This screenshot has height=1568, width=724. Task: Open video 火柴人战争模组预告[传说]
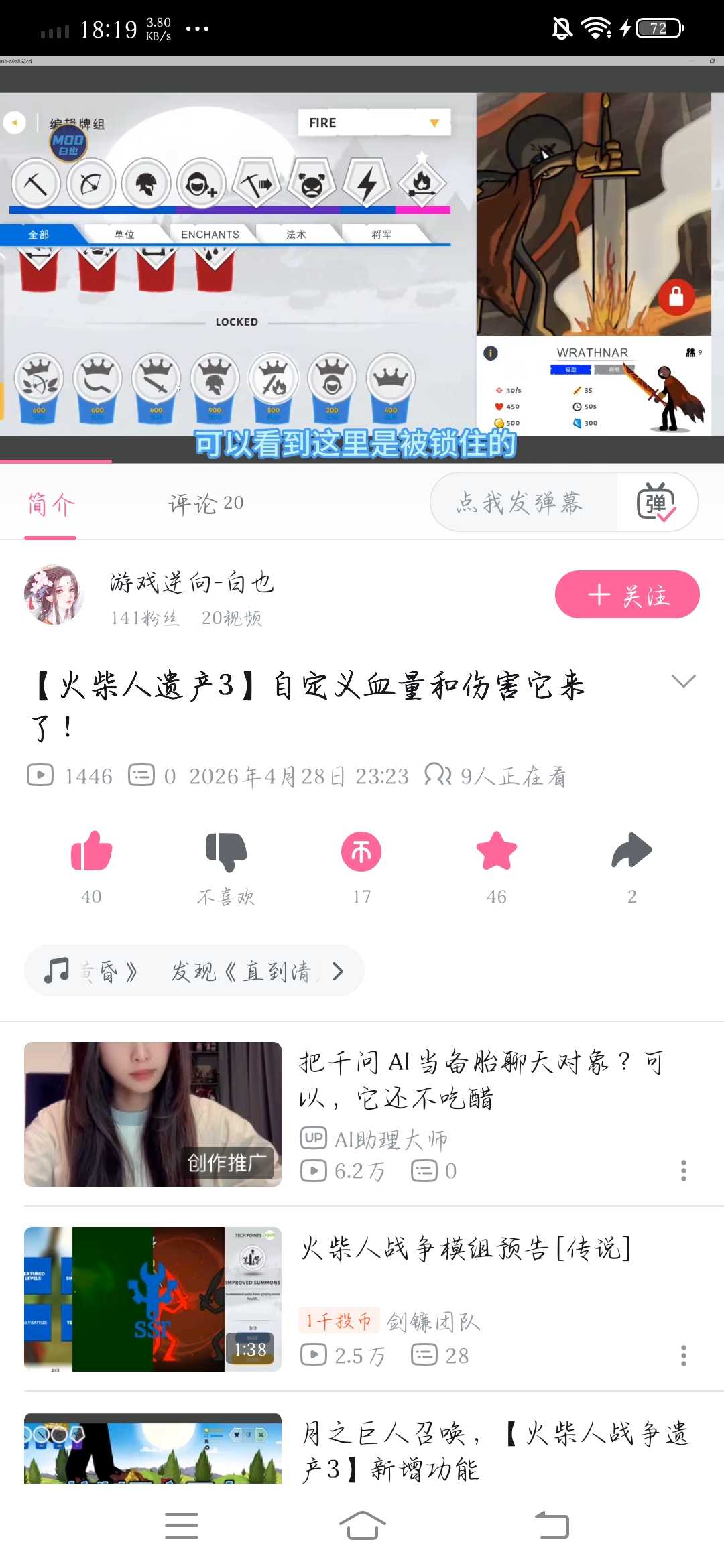point(466,1249)
